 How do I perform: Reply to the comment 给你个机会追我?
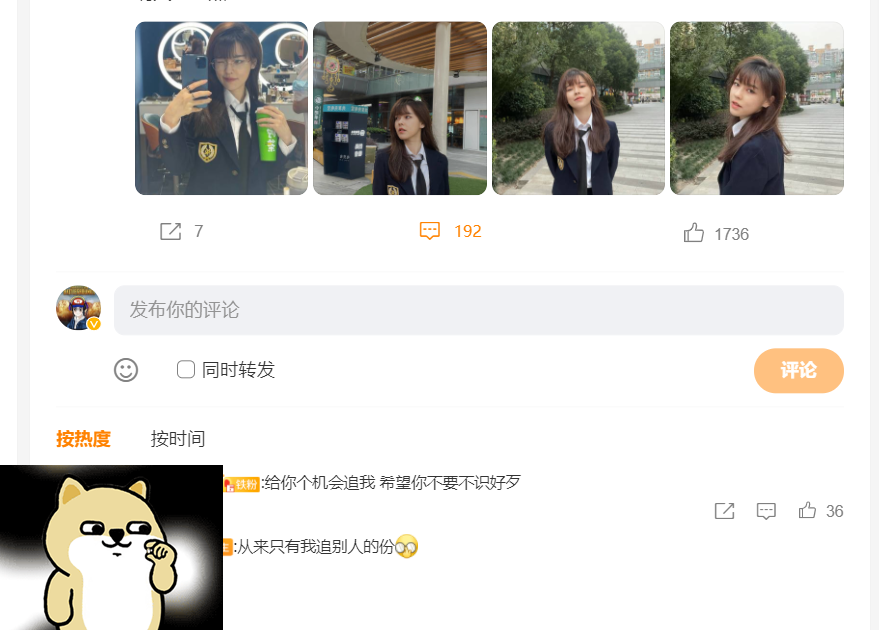[766, 511]
